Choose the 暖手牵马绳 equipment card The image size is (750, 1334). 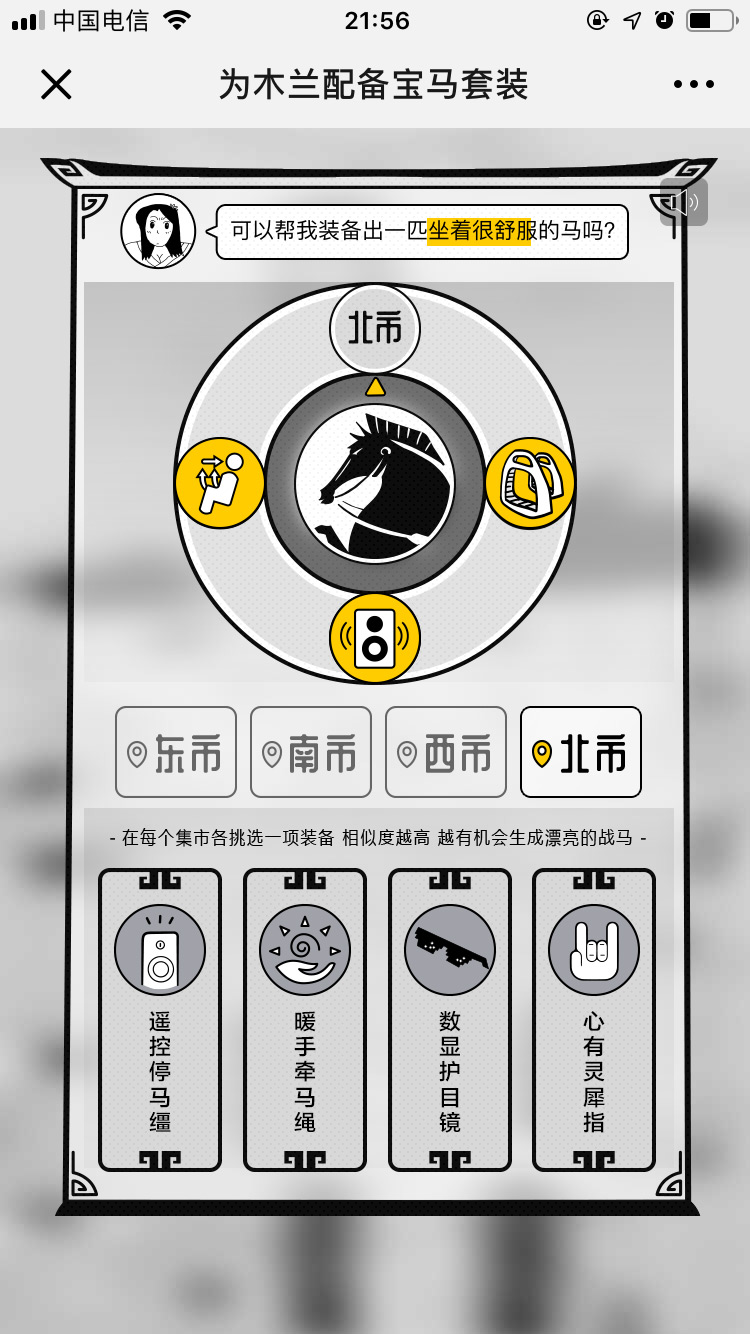pos(305,1018)
